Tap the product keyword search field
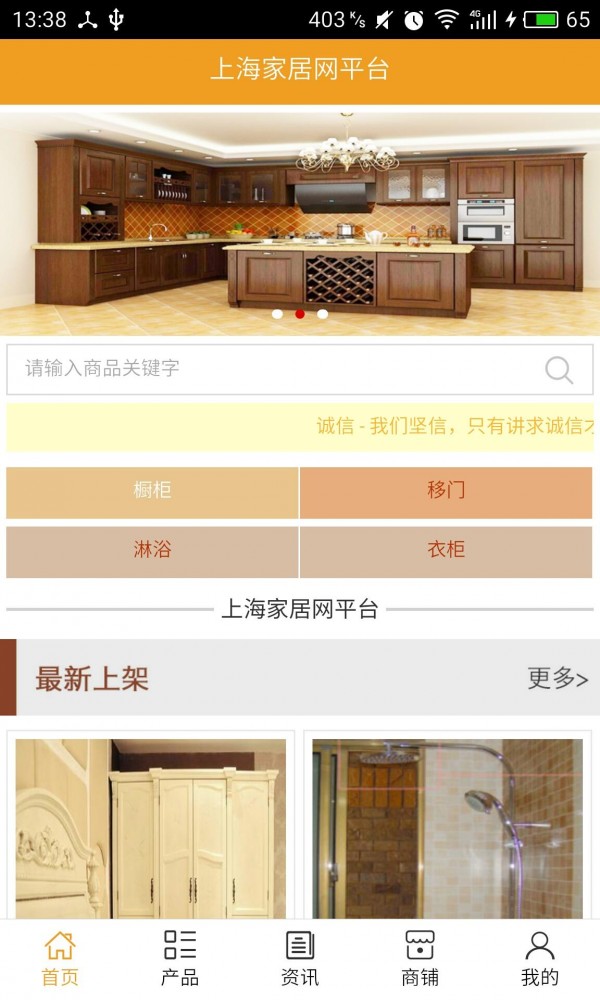600x1000 pixels. pyautogui.click(x=270, y=369)
